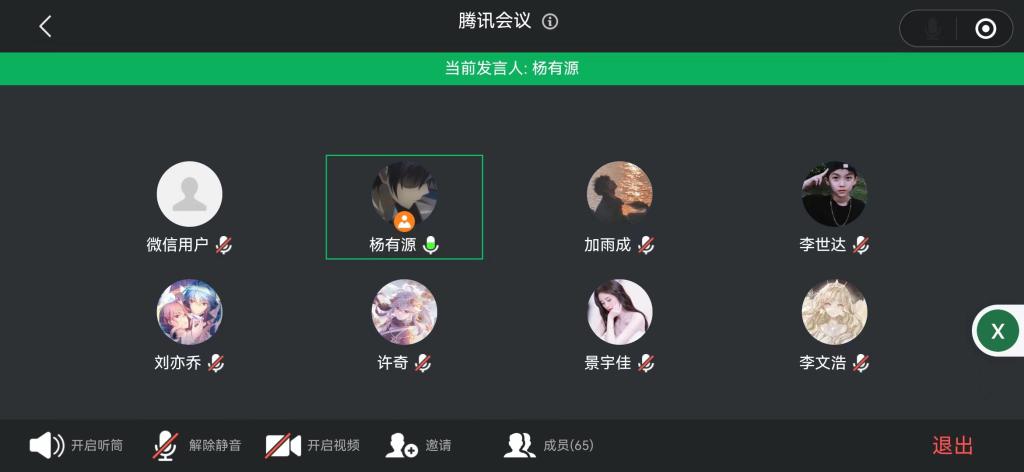The image size is (1024, 472).
Task: Leave the meeting with 退出
Action: coord(952,445)
